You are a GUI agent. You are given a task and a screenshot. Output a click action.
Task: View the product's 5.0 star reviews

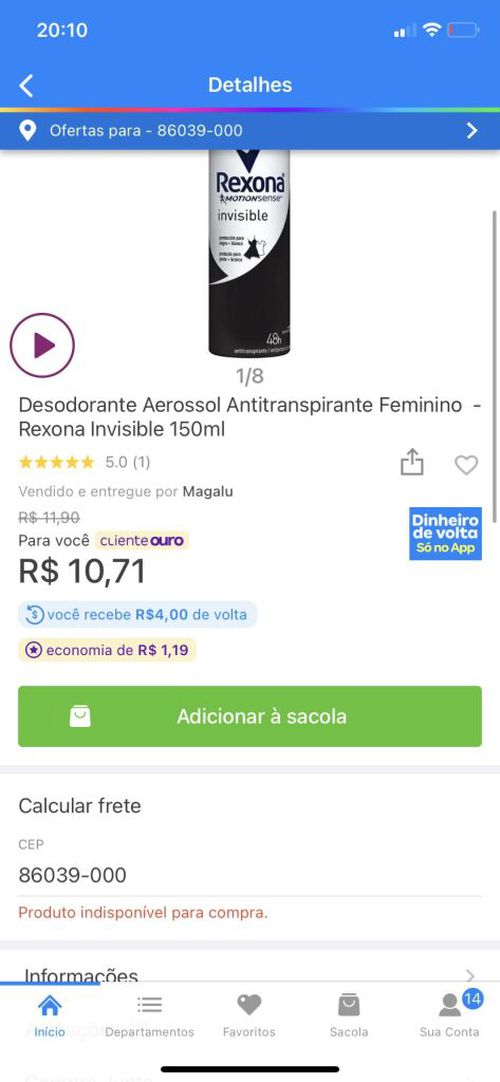(84, 462)
